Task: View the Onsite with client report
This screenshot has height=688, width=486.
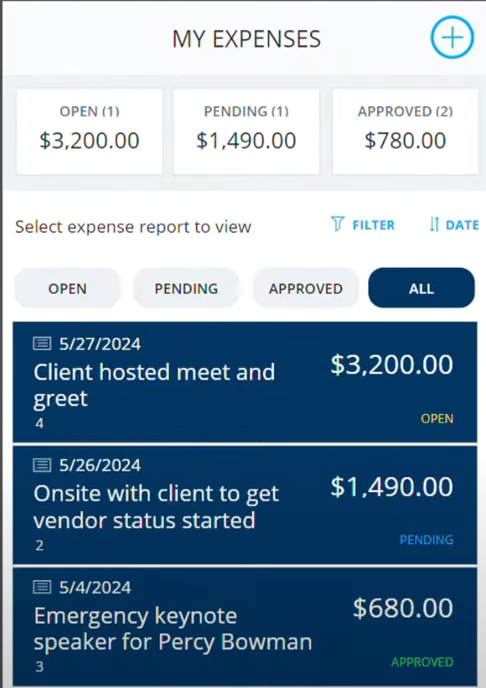Action: 245,505
